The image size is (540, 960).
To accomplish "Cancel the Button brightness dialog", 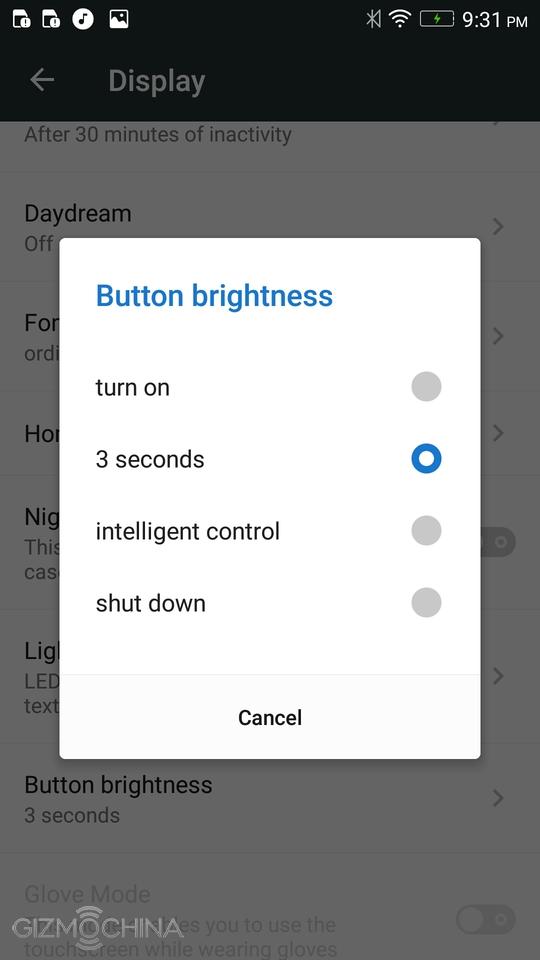I will coord(269,717).
